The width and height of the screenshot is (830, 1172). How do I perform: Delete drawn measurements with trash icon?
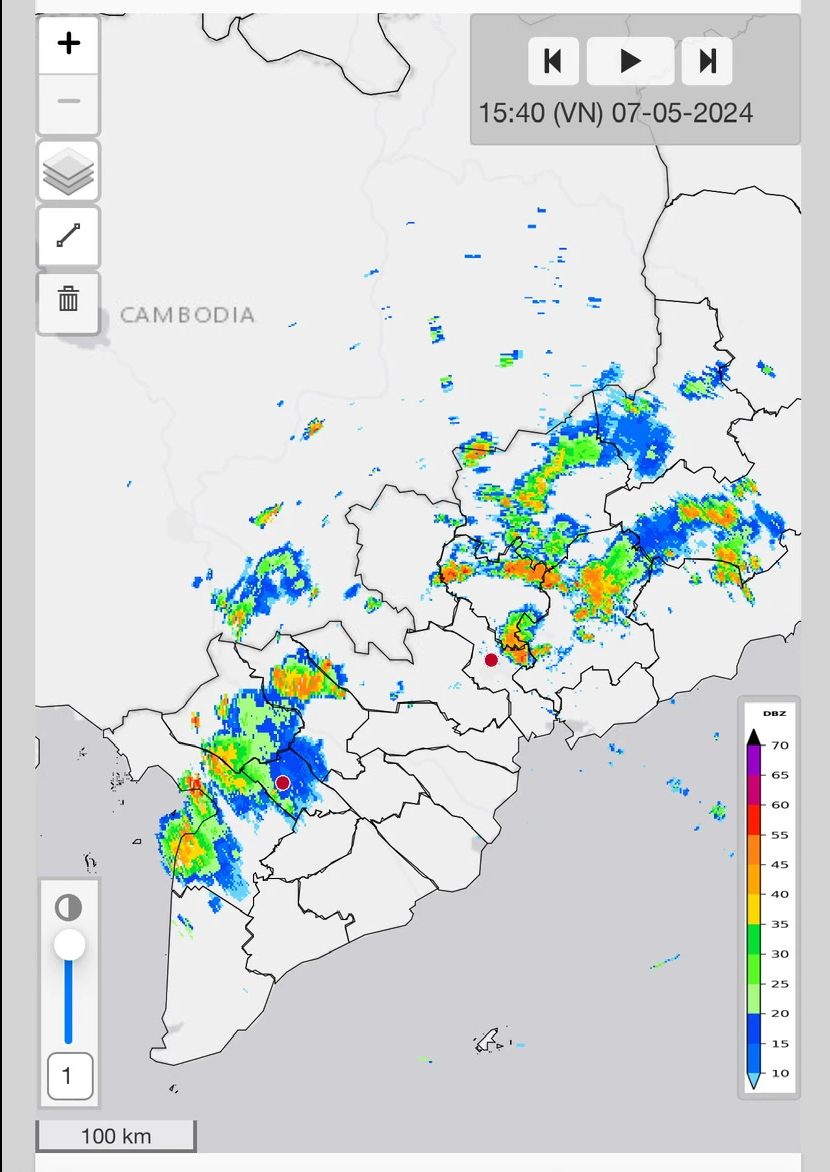pyautogui.click(x=68, y=299)
